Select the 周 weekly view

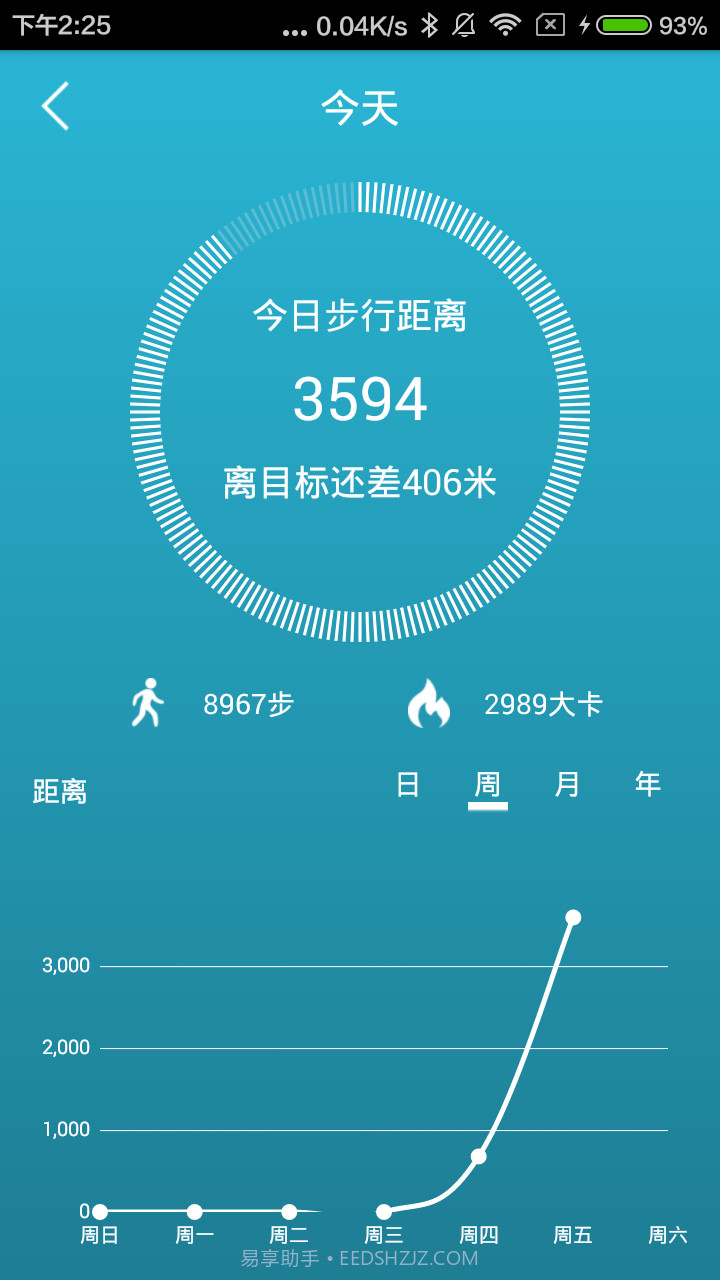pyautogui.click(x=487, y=785)
